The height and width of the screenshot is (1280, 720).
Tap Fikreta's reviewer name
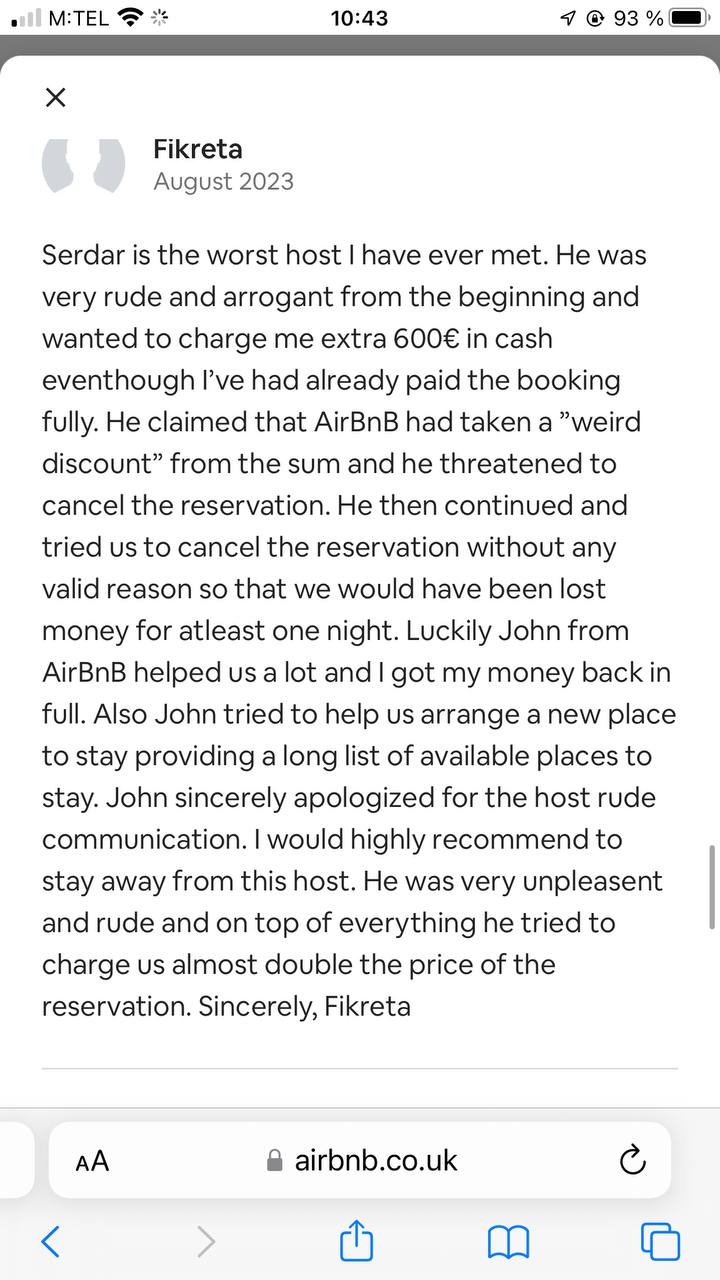point(197,148)
